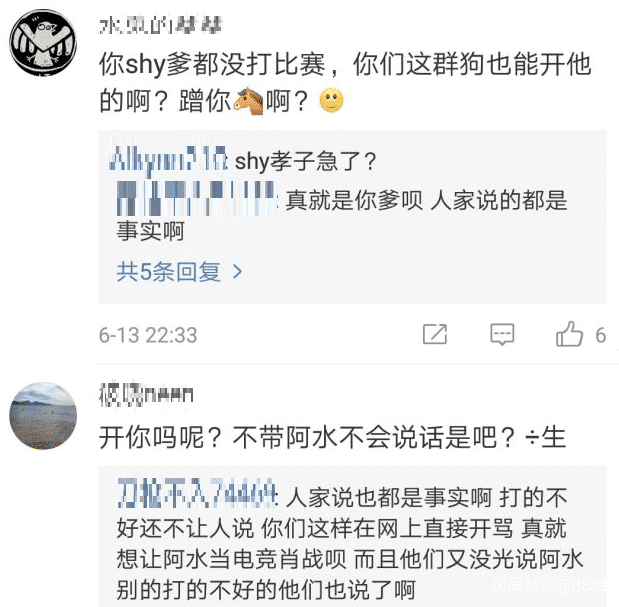
Task: Open the first commenter's owl avatar
Action: [42, 44]
